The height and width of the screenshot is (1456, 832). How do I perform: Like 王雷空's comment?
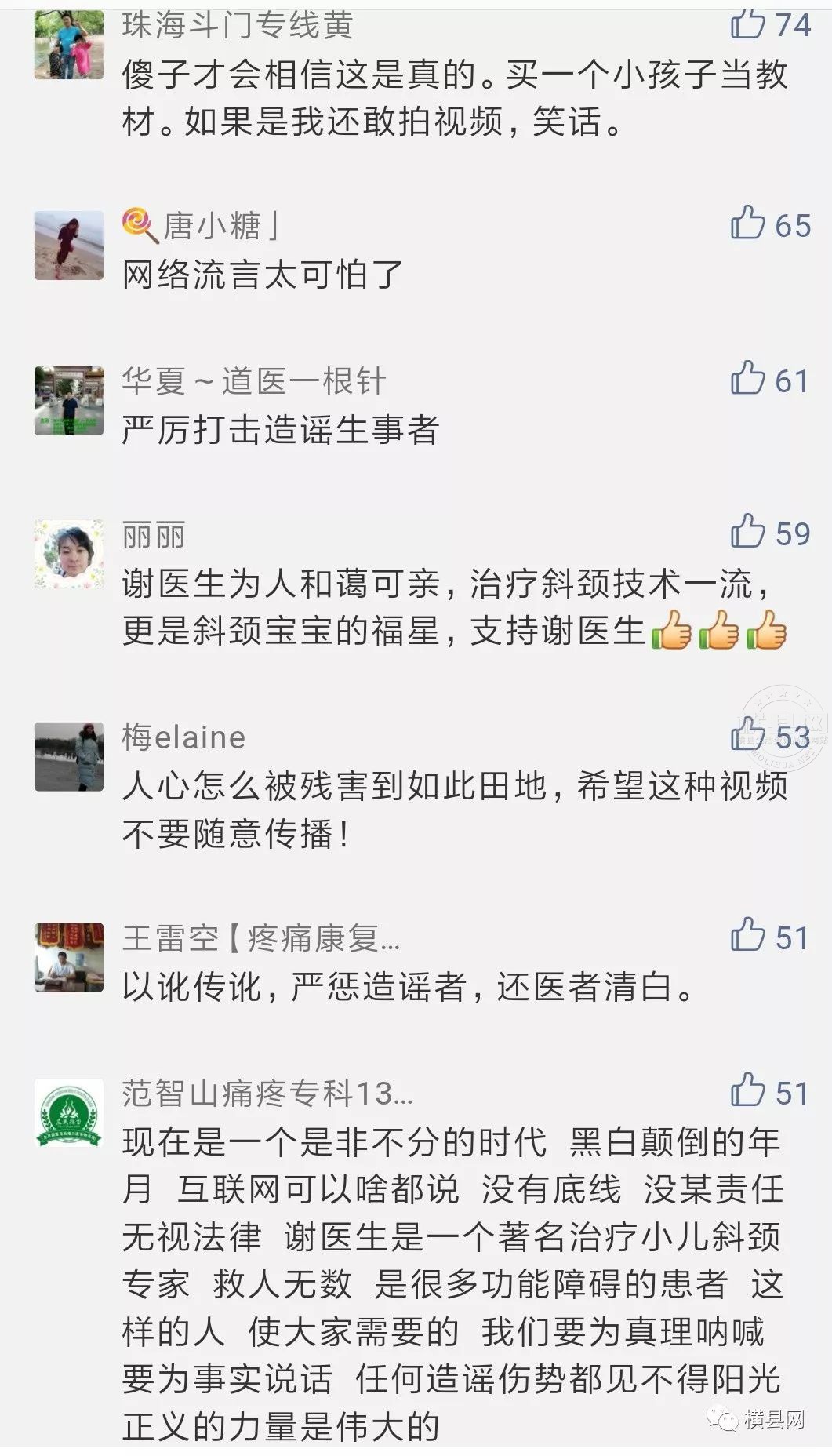point(747,935)
